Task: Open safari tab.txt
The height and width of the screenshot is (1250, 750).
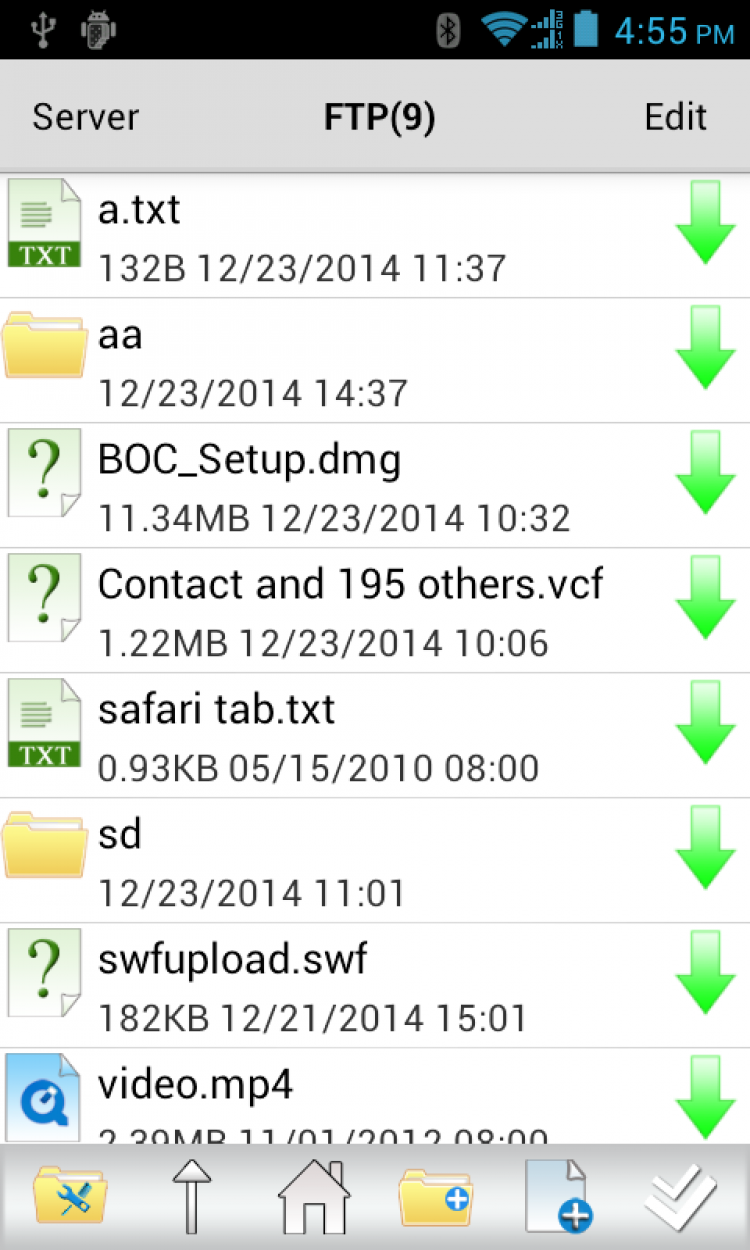Action: 300,735
